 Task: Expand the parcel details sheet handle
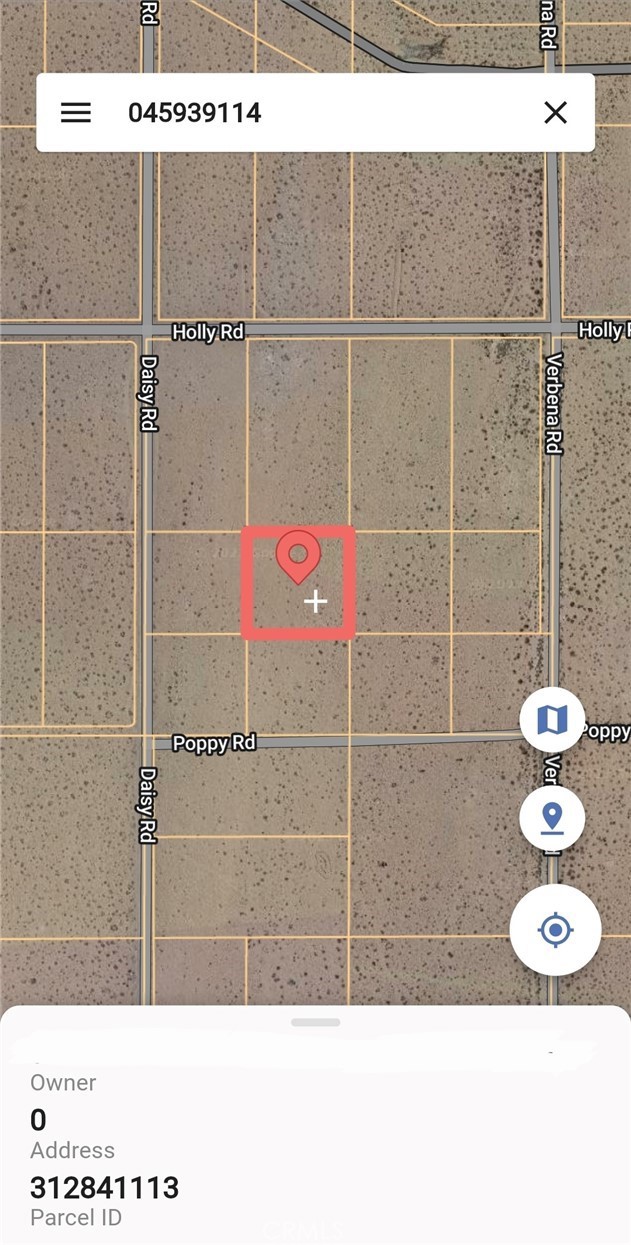pos(316,1022)
